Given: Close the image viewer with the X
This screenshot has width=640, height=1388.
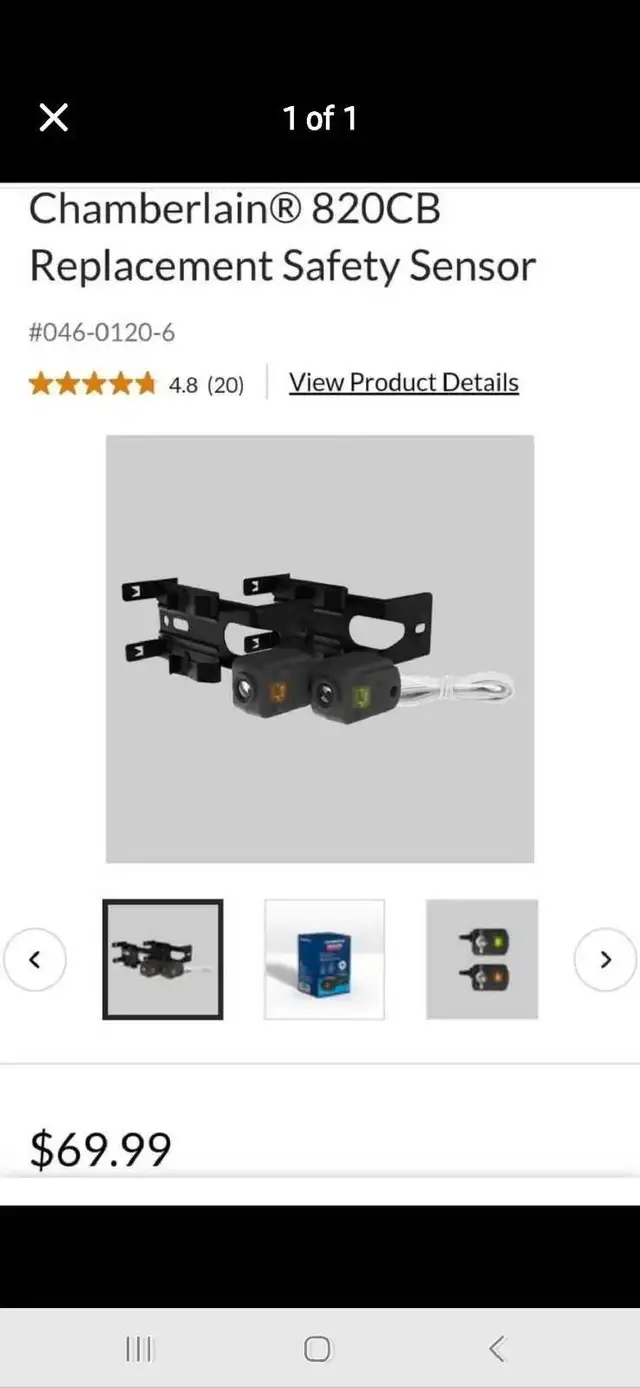Looking at the screenshot, I should (54, 118).
